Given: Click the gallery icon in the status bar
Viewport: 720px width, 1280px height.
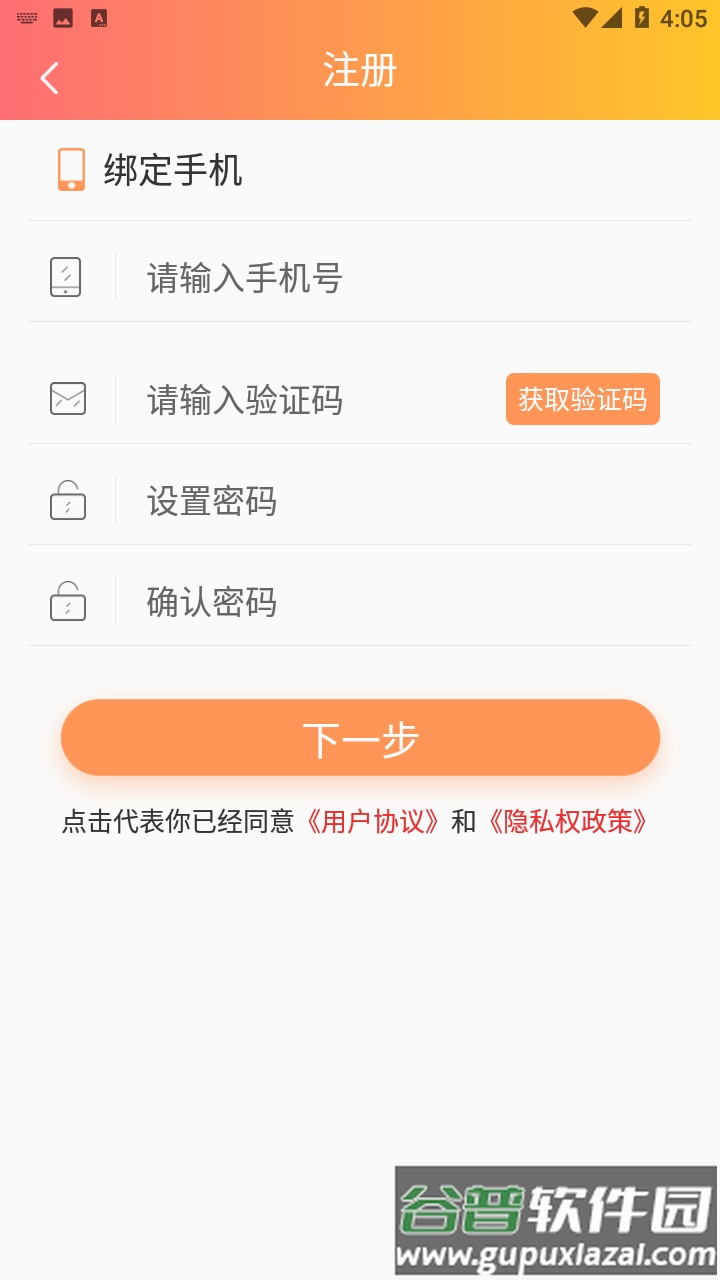Looking at the screenshot, I should click(62, 17).
